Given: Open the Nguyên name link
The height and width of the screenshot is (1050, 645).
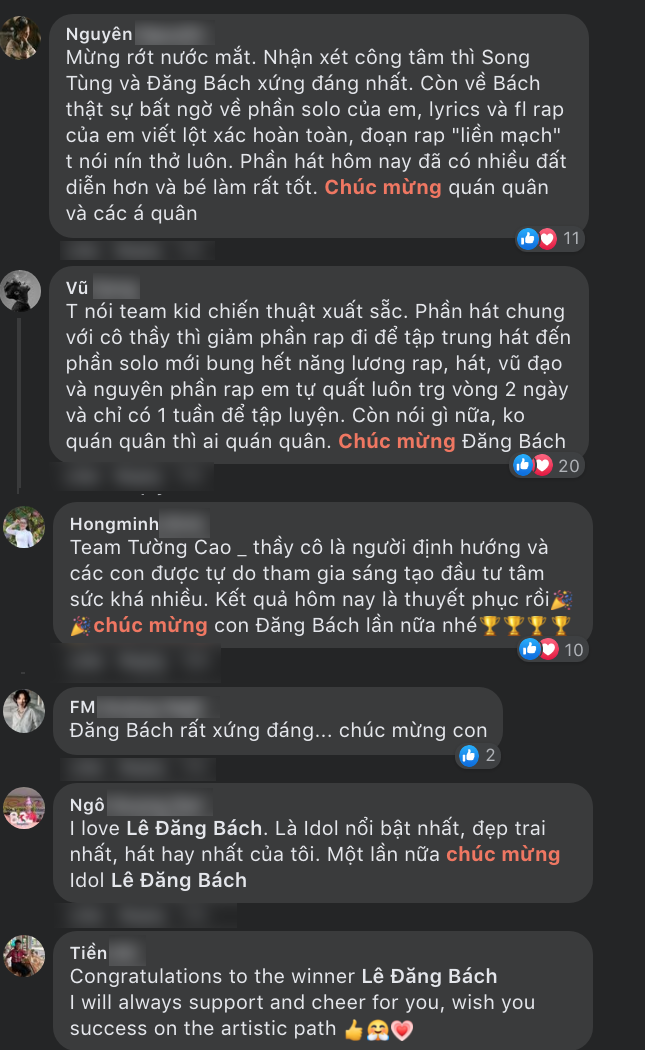Looking at the screenshot, I should coord(99,34).
